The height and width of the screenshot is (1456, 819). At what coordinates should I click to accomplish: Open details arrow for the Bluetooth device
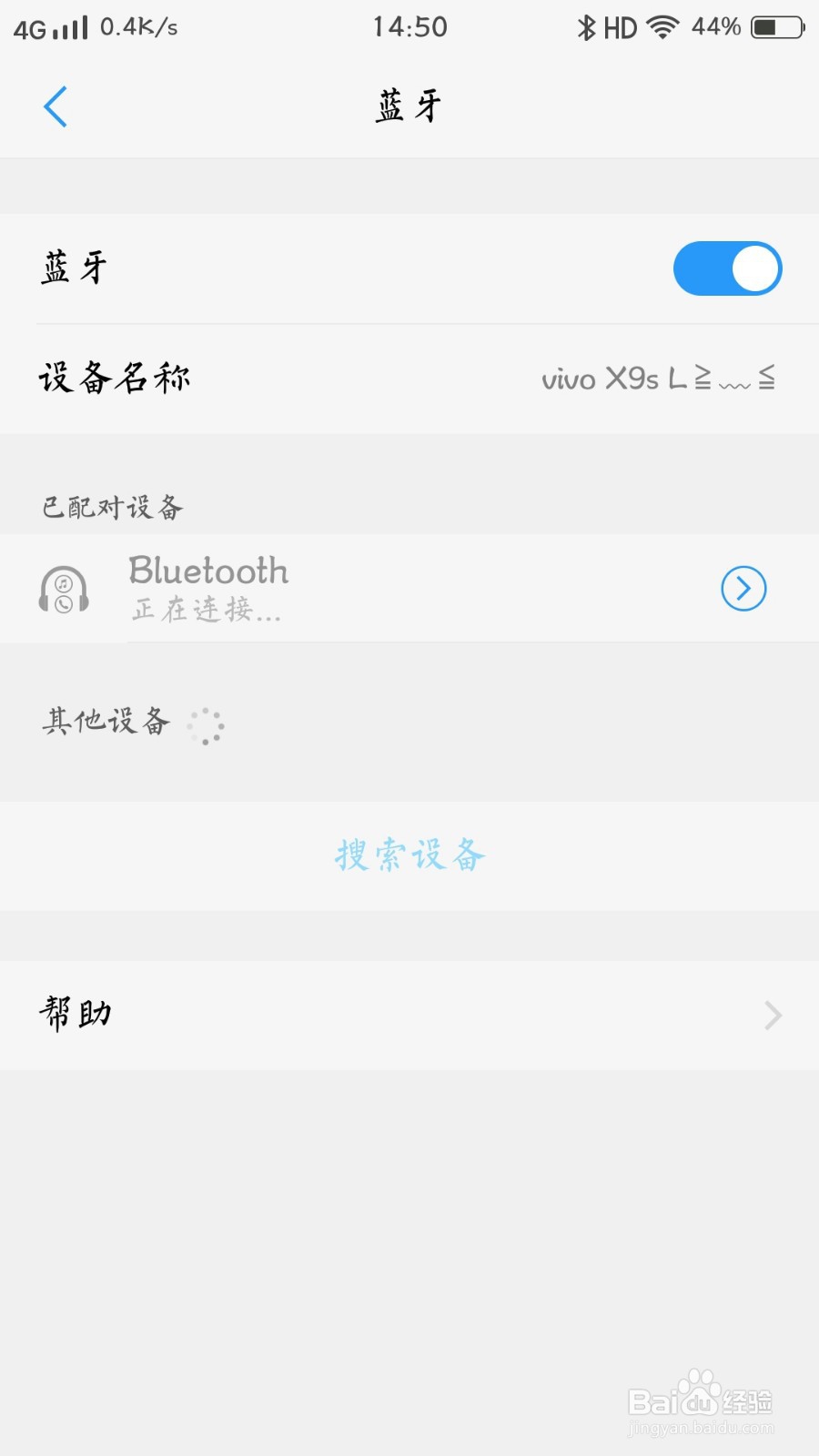click(x=743, y=589)
